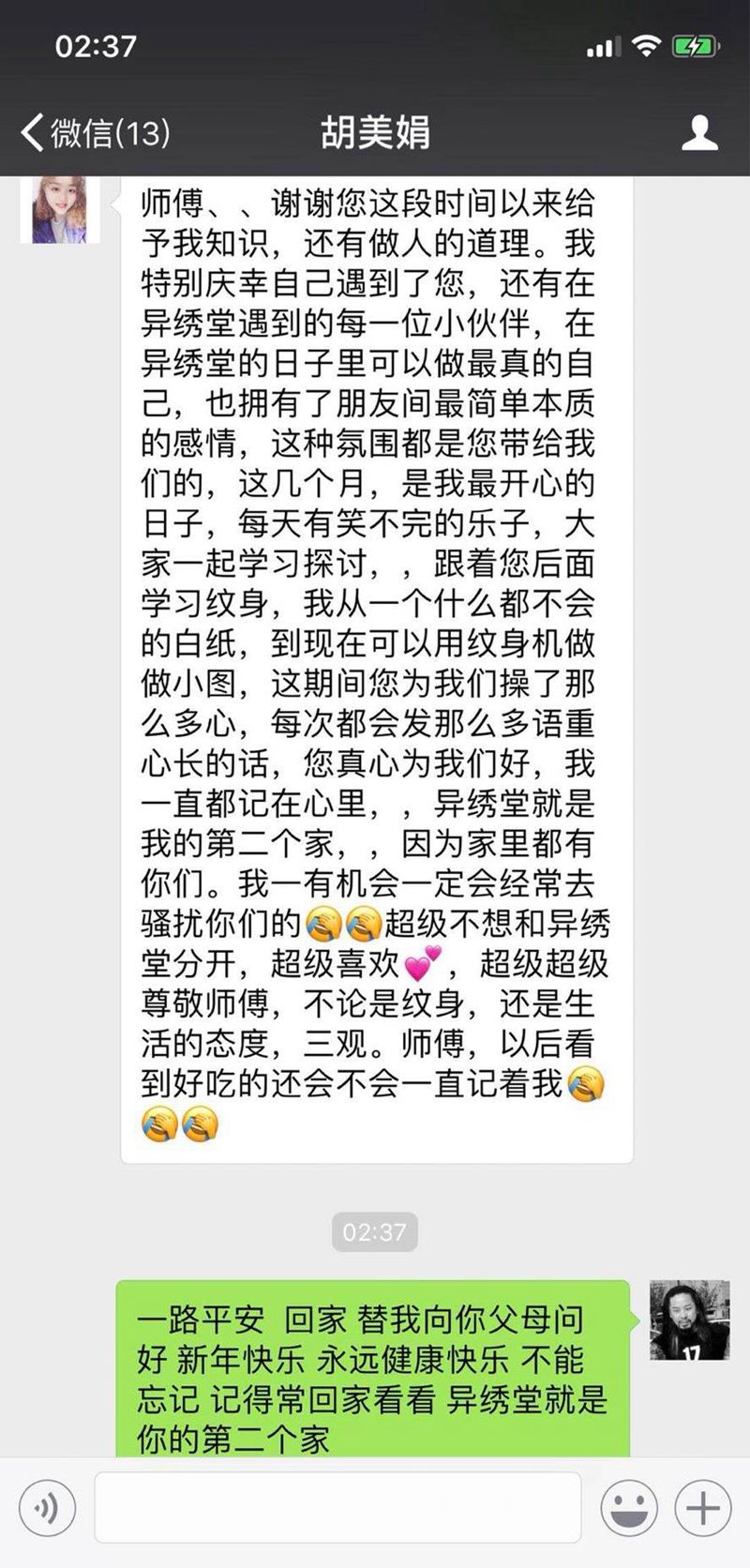Open 胡美娟's chat info page

pos(699,132)
